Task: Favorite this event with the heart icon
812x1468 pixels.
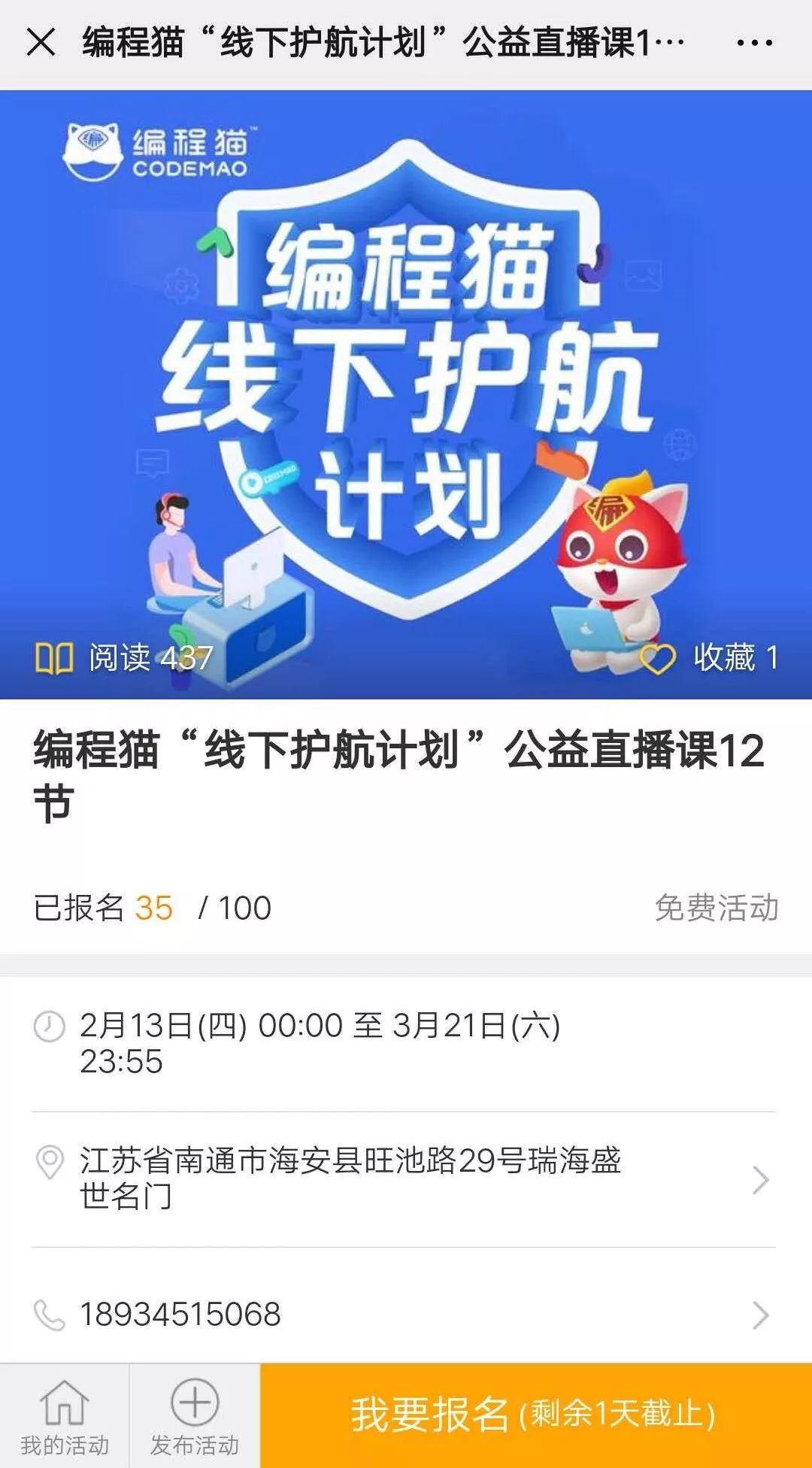Action: (x=658, y=659)
